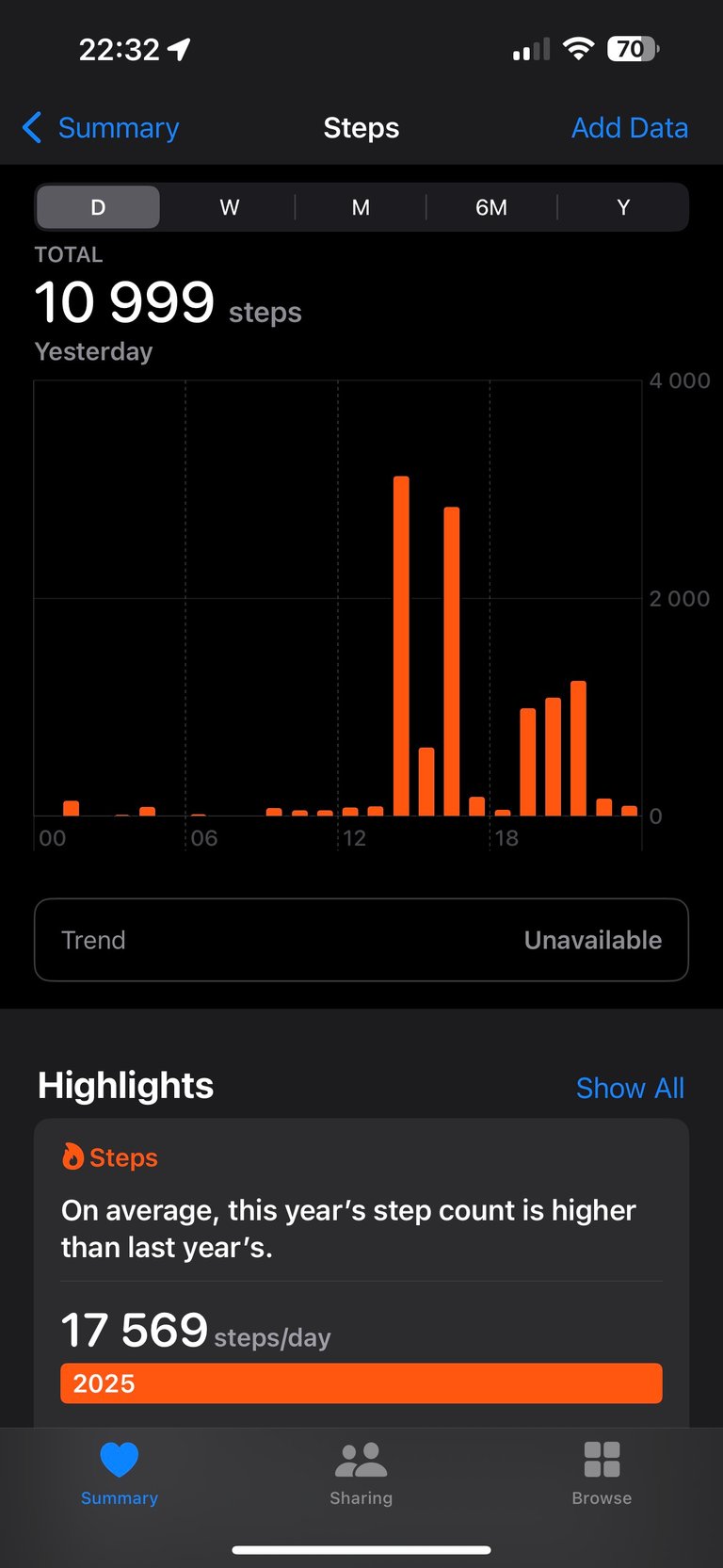Go to the Browse tab
723x1568 pixels.
point(602,1474)
